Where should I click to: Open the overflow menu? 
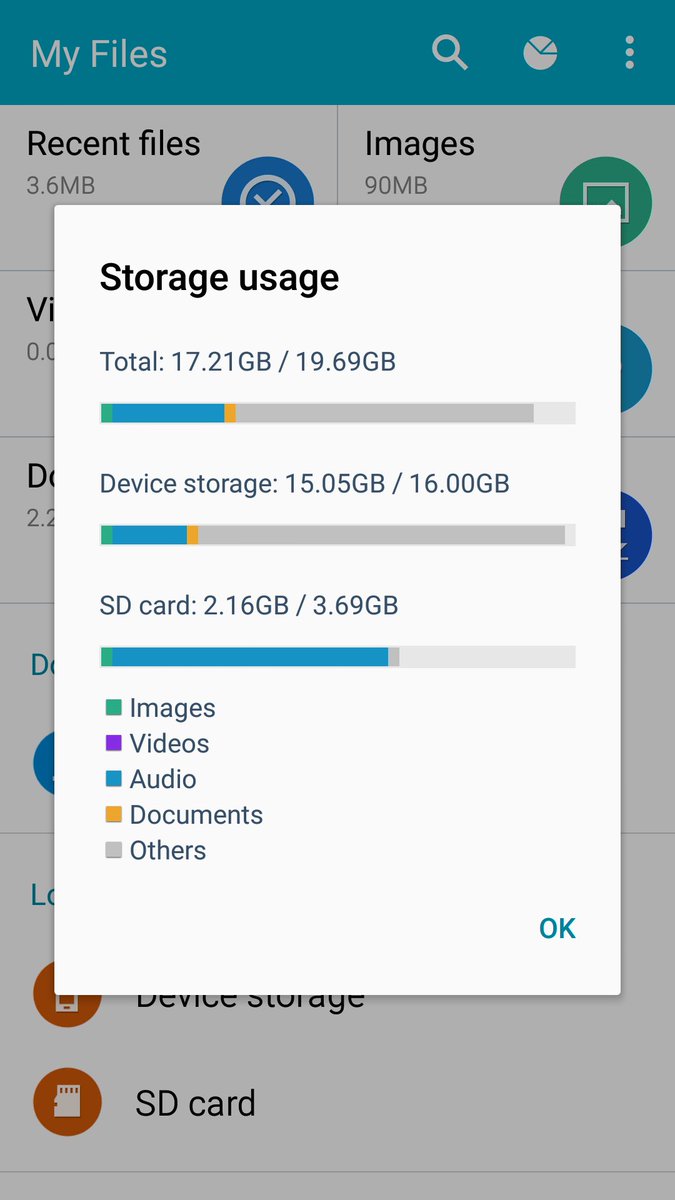click(x=629, y=53)
